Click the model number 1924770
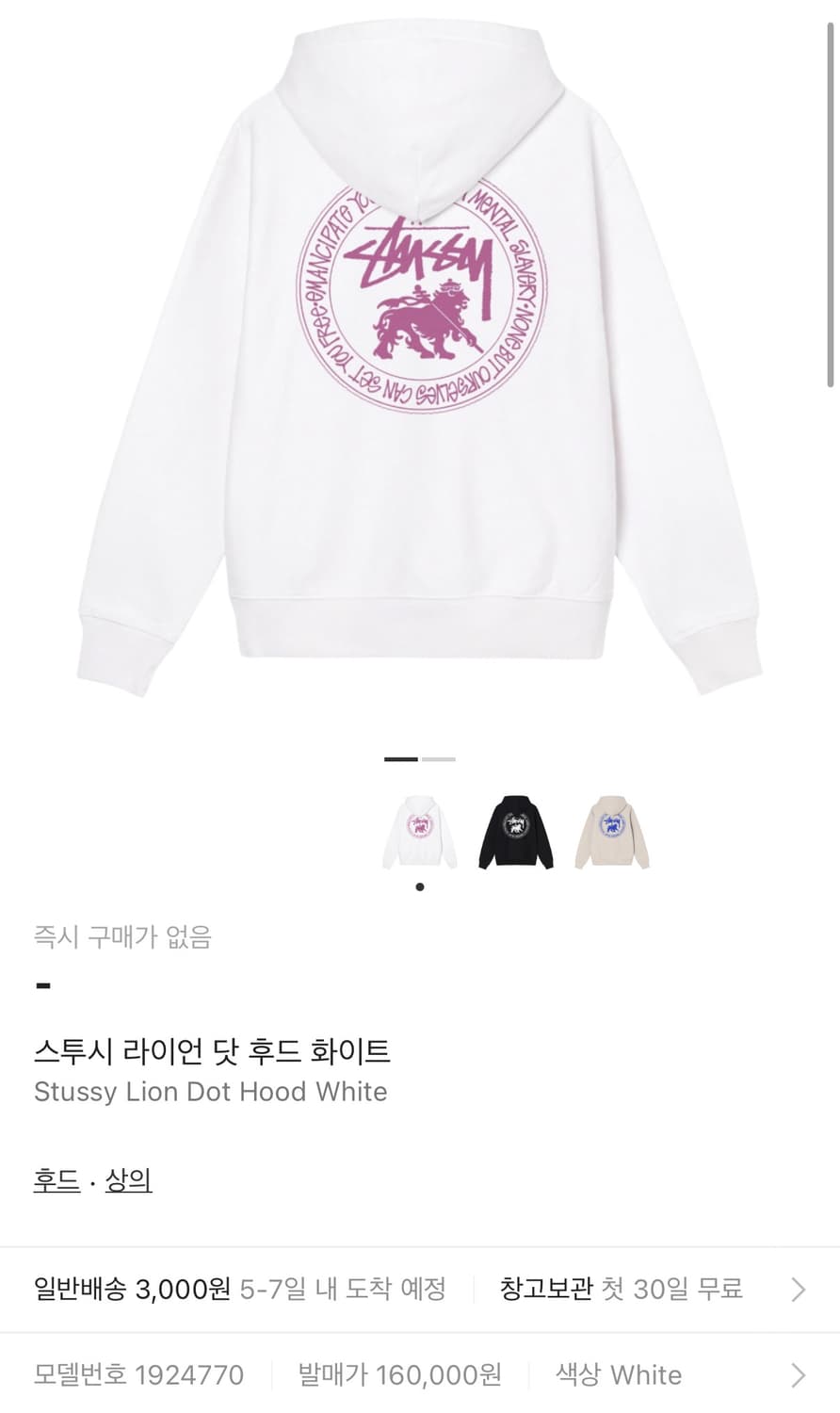Image resolution: width=840 pixels, height=1413 pixels. pos(136,1374)
